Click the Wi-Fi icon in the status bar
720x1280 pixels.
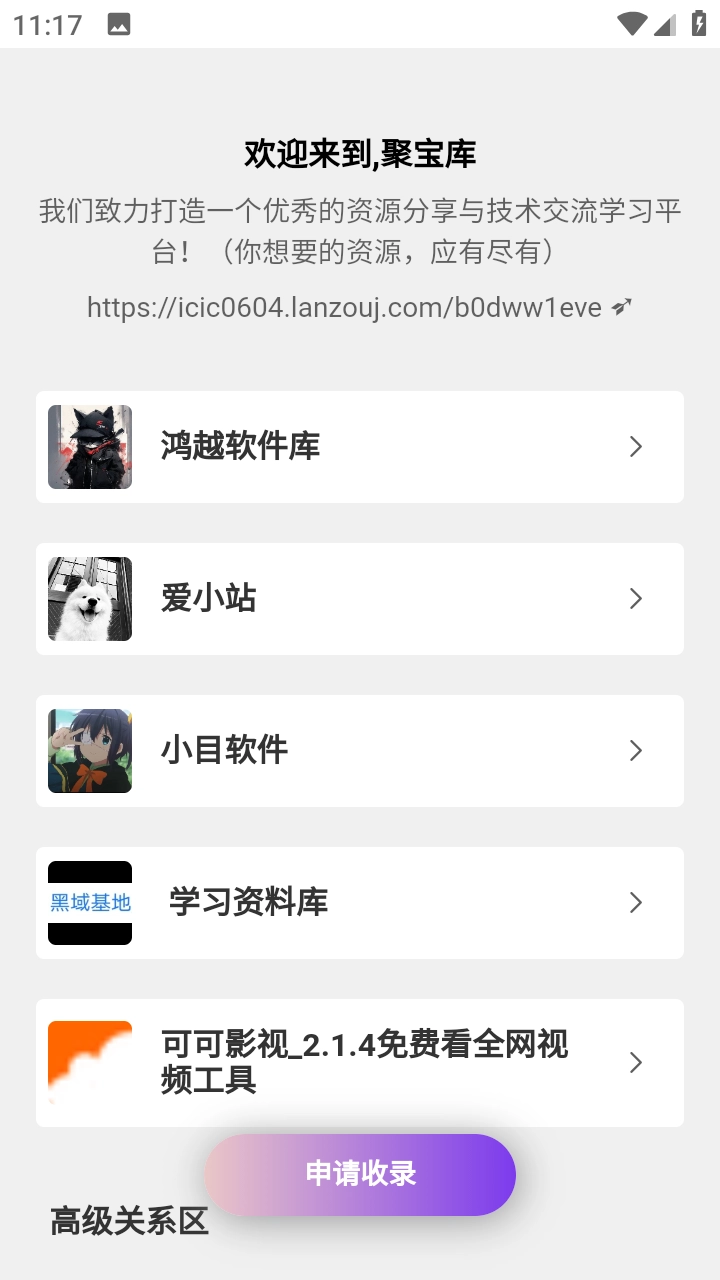(634, 23)
